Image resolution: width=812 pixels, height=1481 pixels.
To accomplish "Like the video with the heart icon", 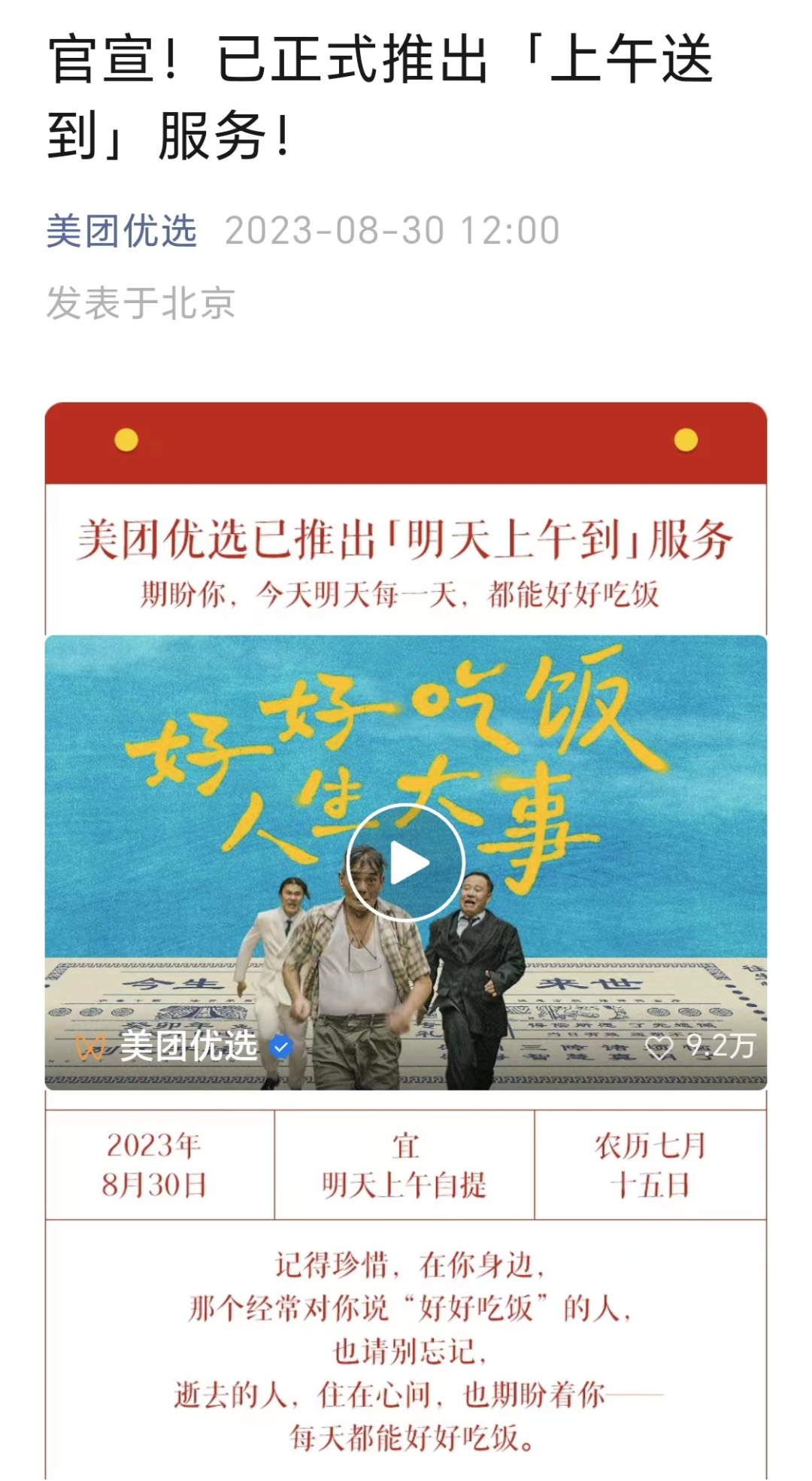I will pyautogui.click(x=659, y=1047).
